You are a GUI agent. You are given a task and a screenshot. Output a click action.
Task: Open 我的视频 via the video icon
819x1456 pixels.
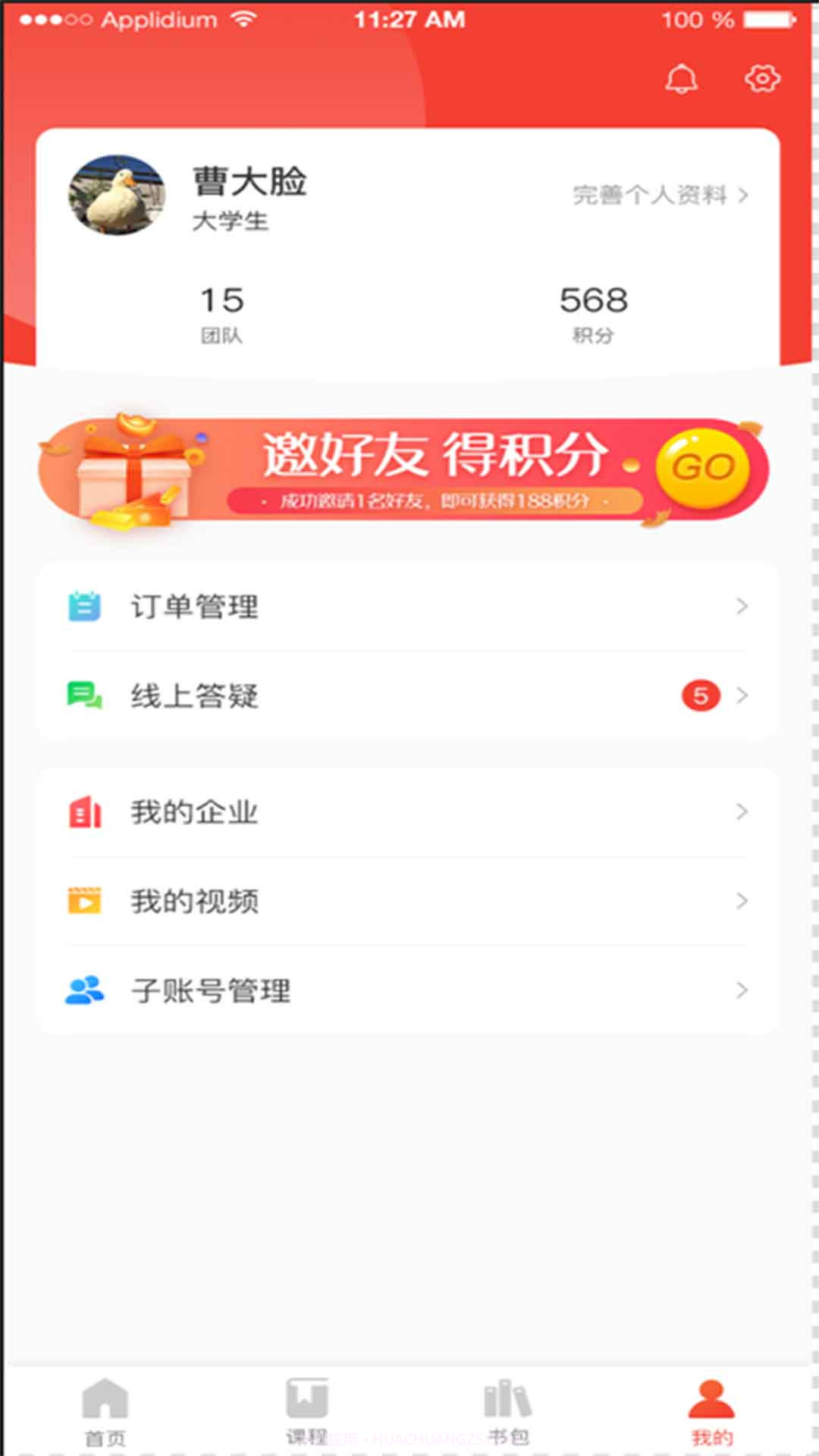pos(85,902)
